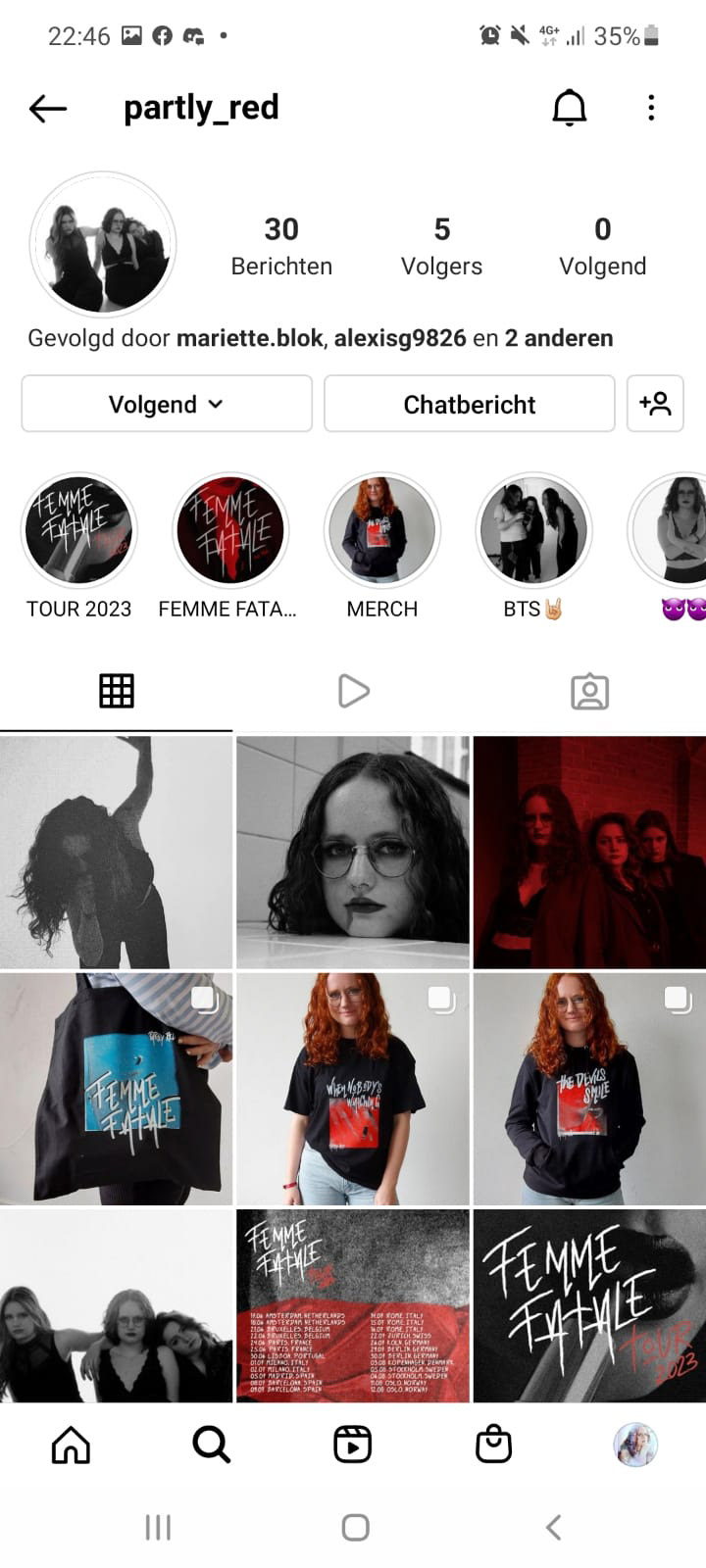Screen dimensions: 706x1568
Task: Open the reels tab in bottom navigation
Action: (352, 1445)
